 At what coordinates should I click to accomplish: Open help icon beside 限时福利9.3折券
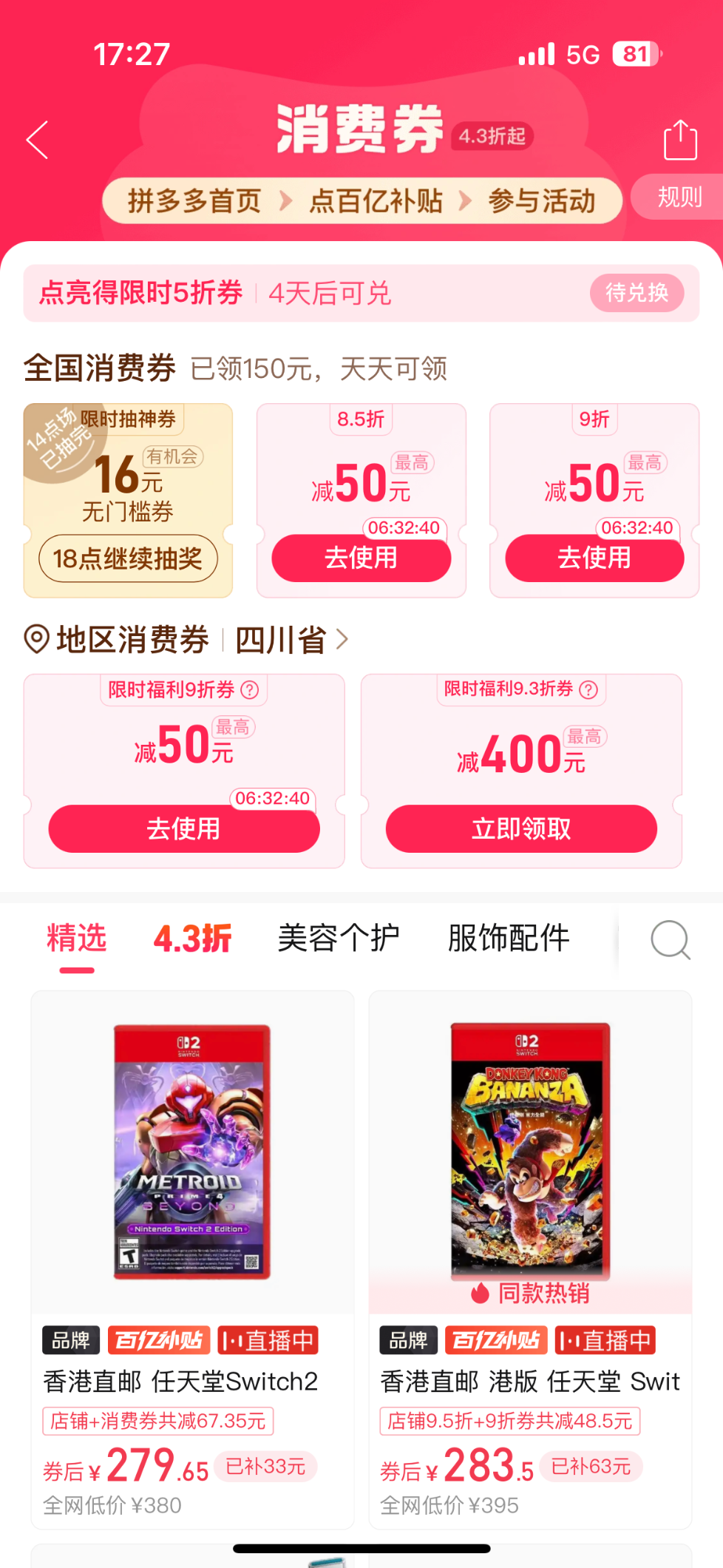point(588,690)
